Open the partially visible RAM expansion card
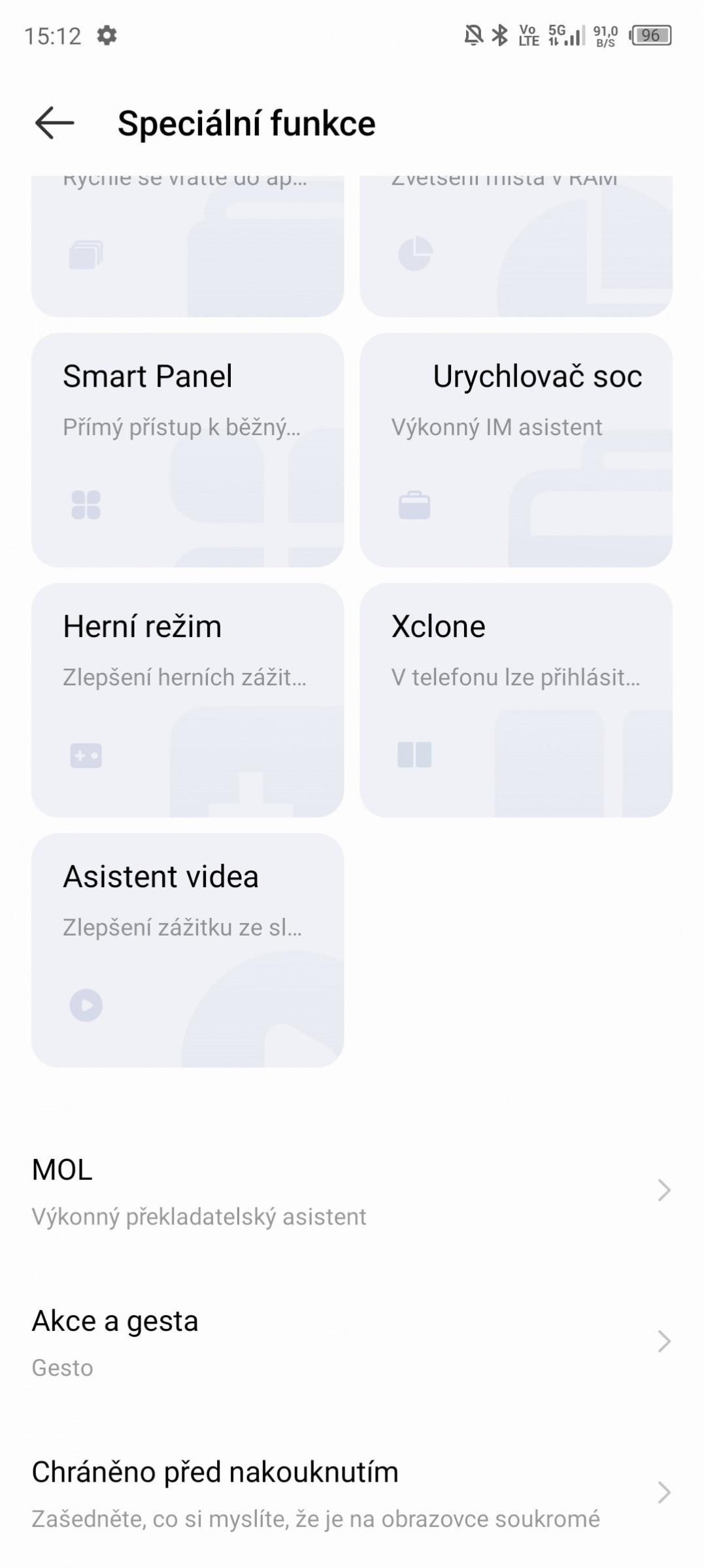Screen dimensions: 704x1568 coord(516,246)
